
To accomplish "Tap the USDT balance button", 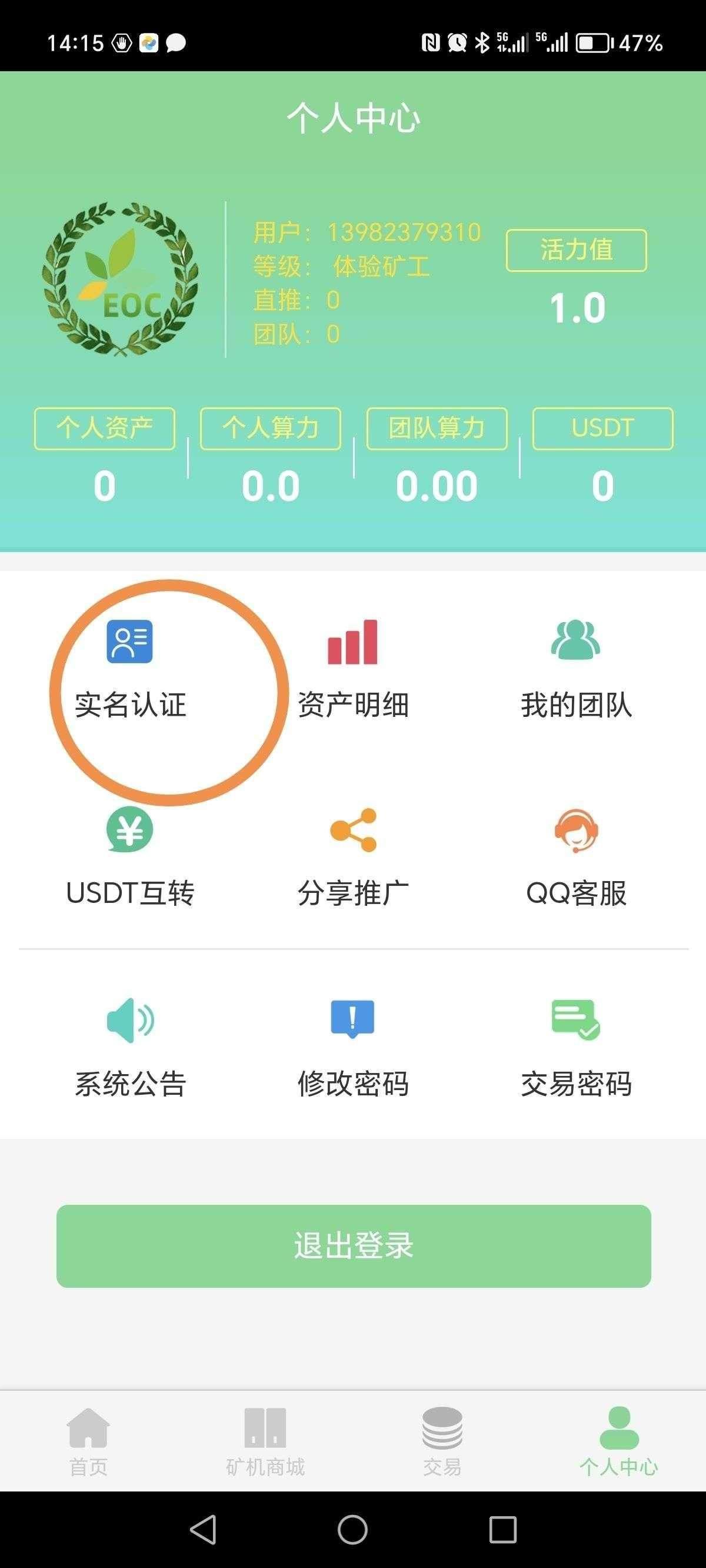I will tap(602, 428).
